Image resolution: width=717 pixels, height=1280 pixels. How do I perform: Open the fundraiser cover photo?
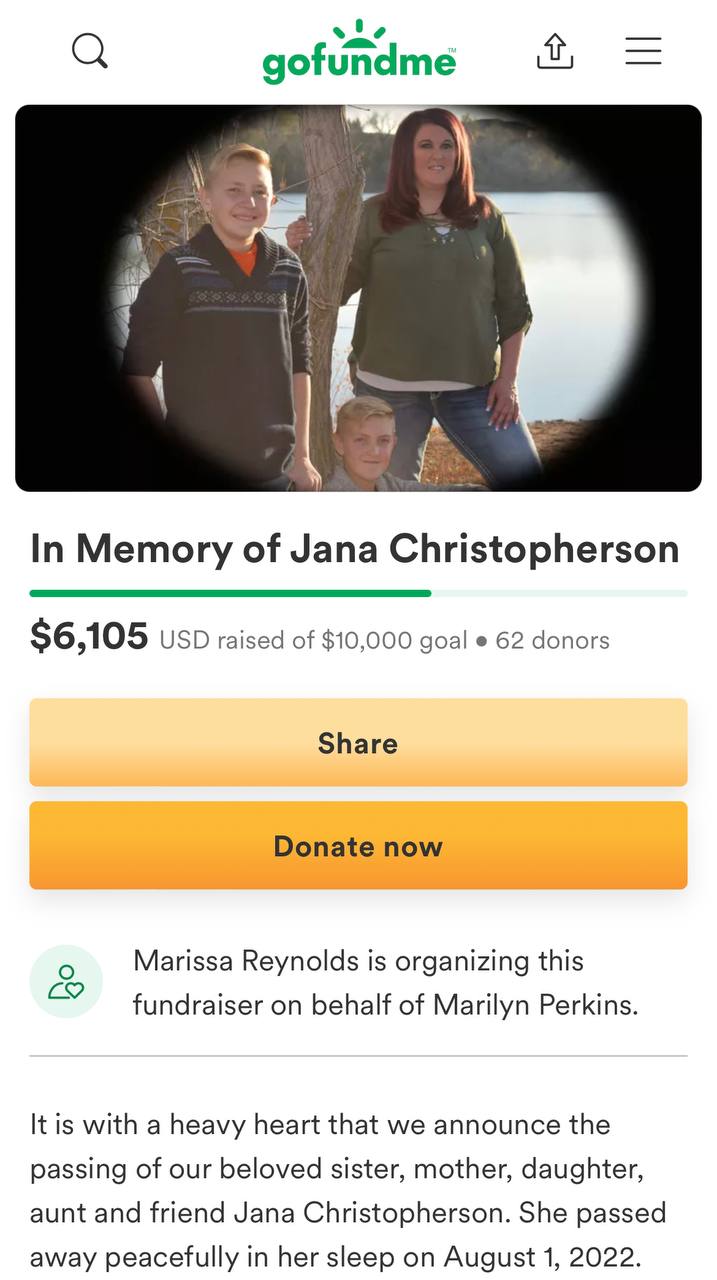[358, 298]
